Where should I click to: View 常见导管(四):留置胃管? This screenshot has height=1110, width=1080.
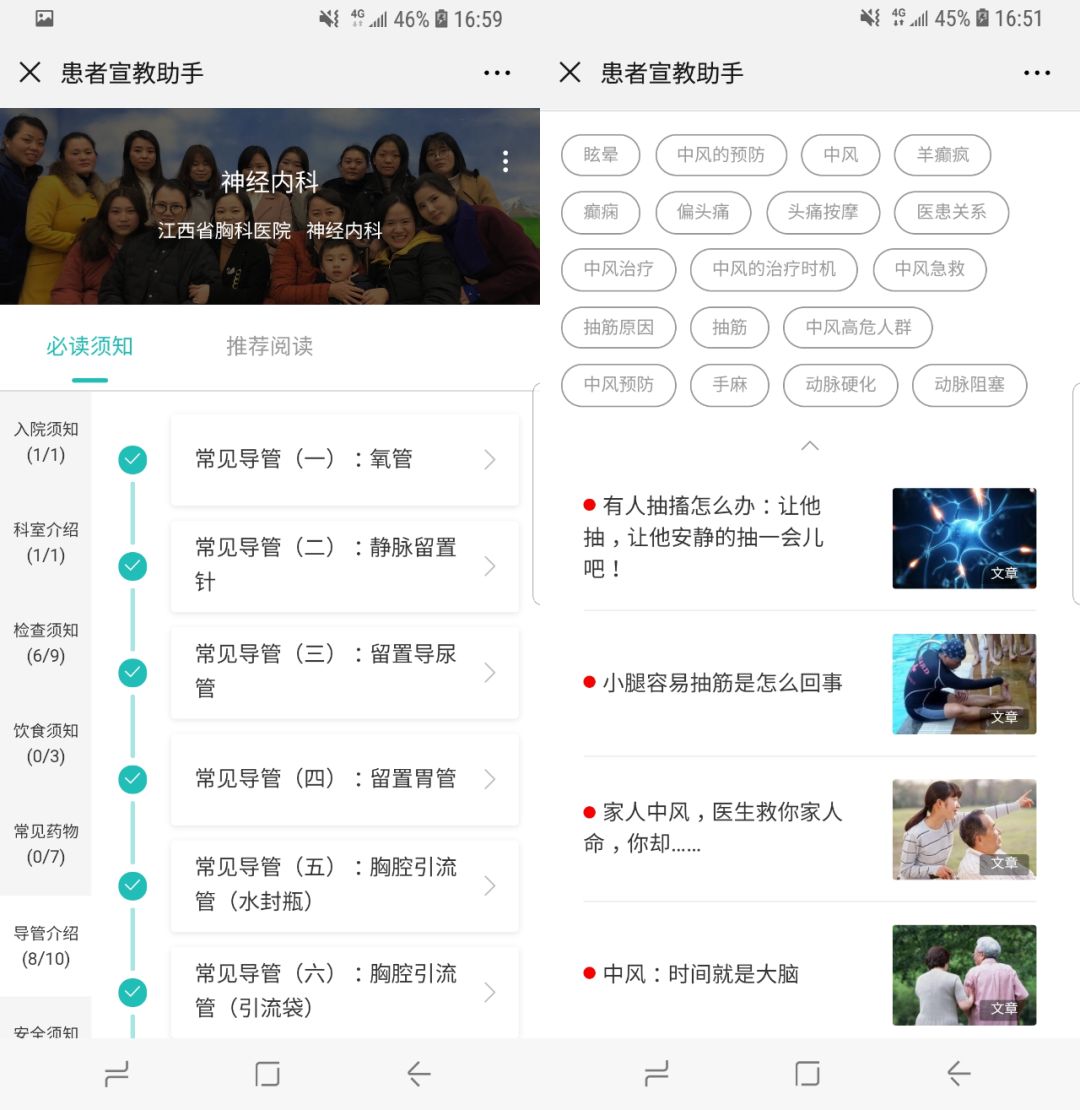[x=344, y=779]
